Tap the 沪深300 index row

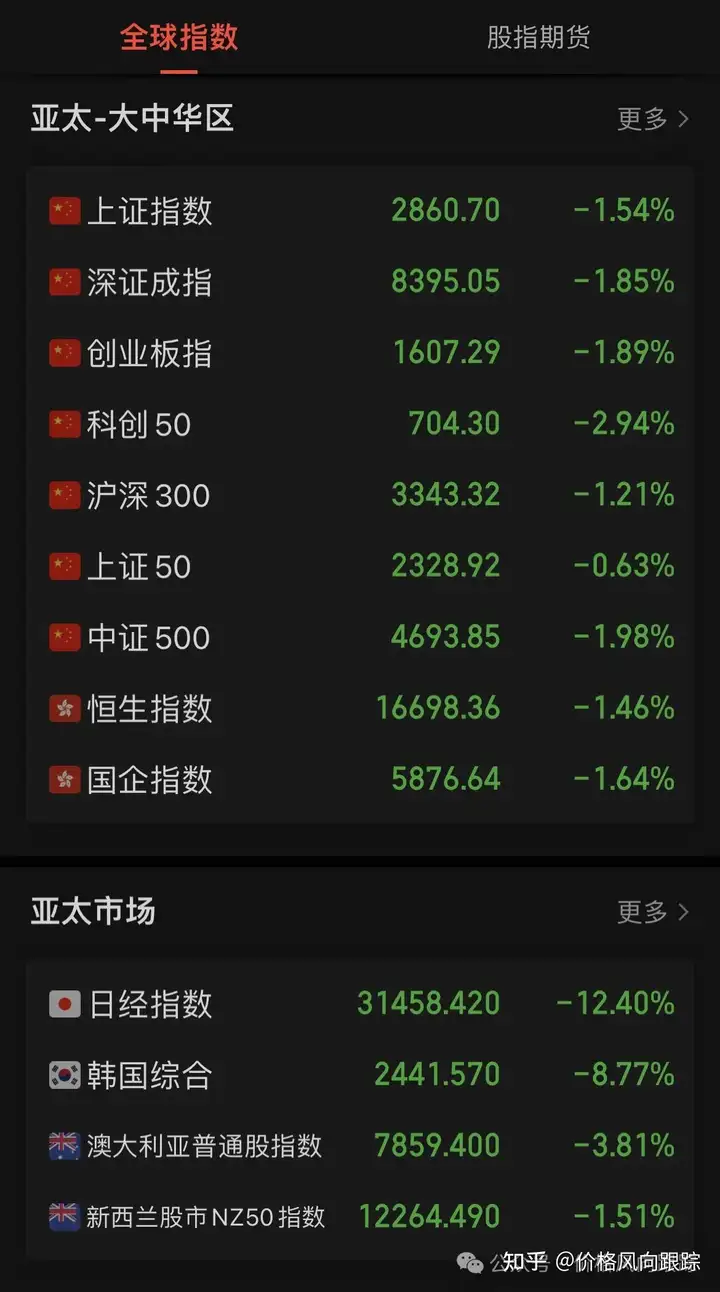point(360,495)
